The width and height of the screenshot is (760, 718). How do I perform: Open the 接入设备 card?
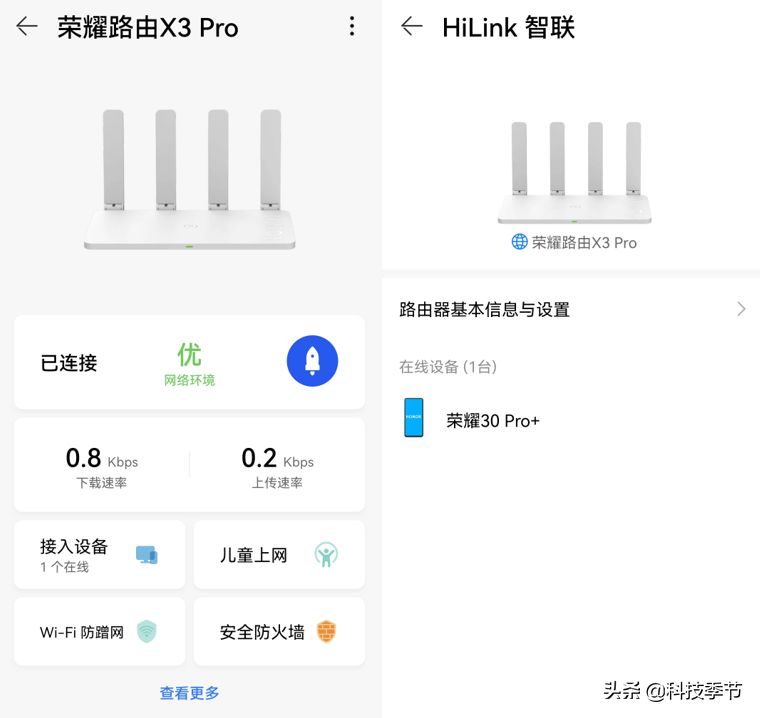point(99,554)
